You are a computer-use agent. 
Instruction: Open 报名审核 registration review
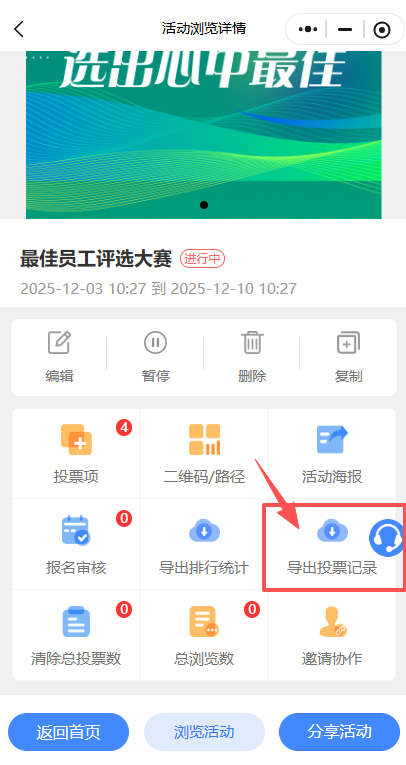[x=76, y=544]
